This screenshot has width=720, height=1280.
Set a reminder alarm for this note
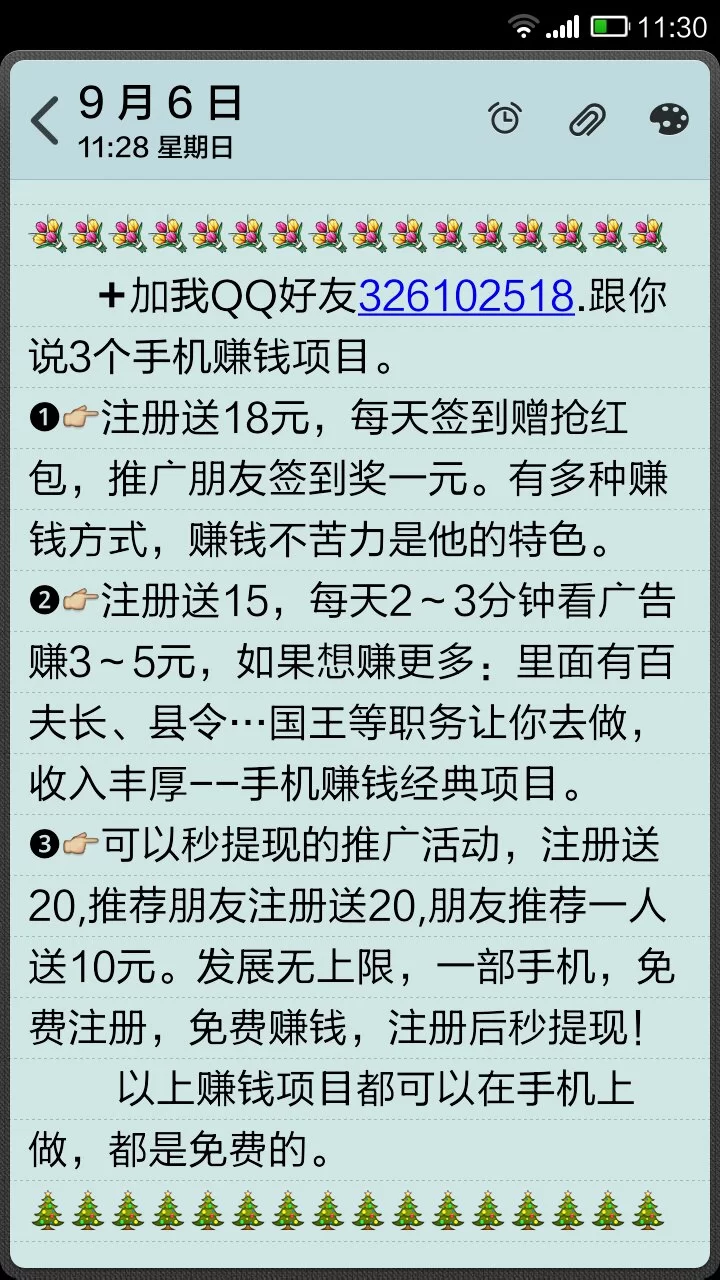click(x=505, y=119)
